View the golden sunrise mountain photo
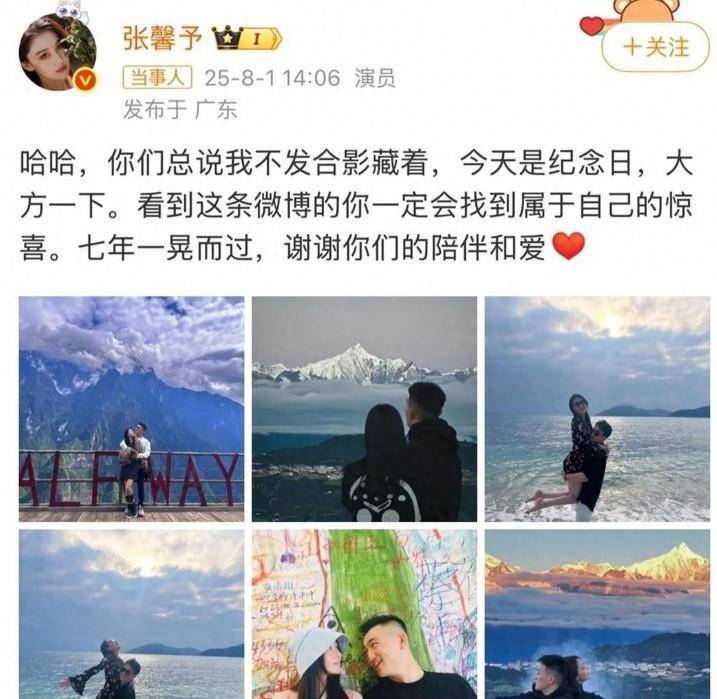 point(597,614)
